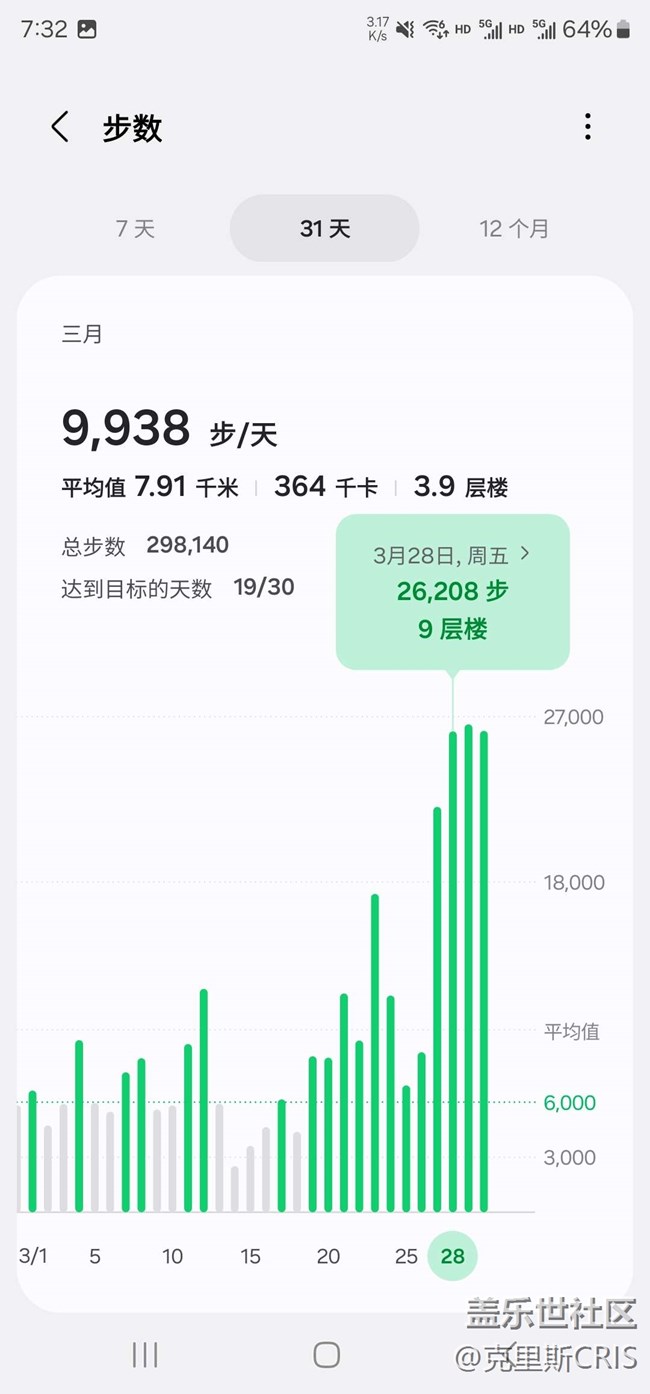Go back from the 步数 screen
This screenshot has height=1394, width=650.
(x=60, y=128)
